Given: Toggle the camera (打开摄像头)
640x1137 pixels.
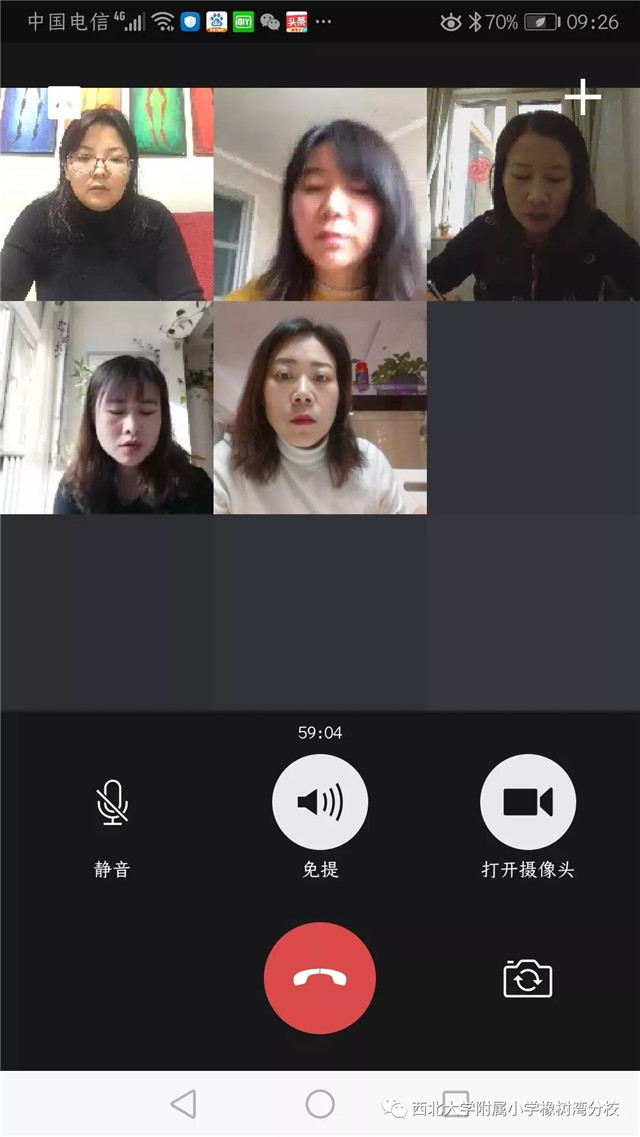Looking at the screenshot, I should [527, 802].
